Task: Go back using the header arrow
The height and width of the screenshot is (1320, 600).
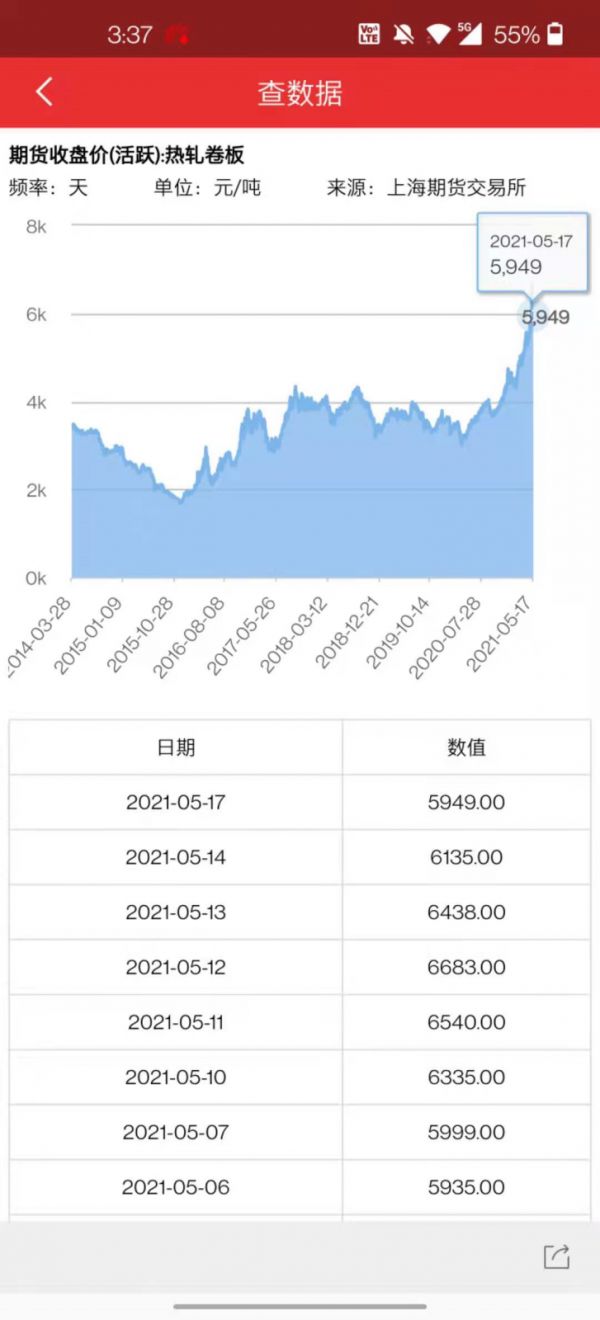Action: point(43,92)
